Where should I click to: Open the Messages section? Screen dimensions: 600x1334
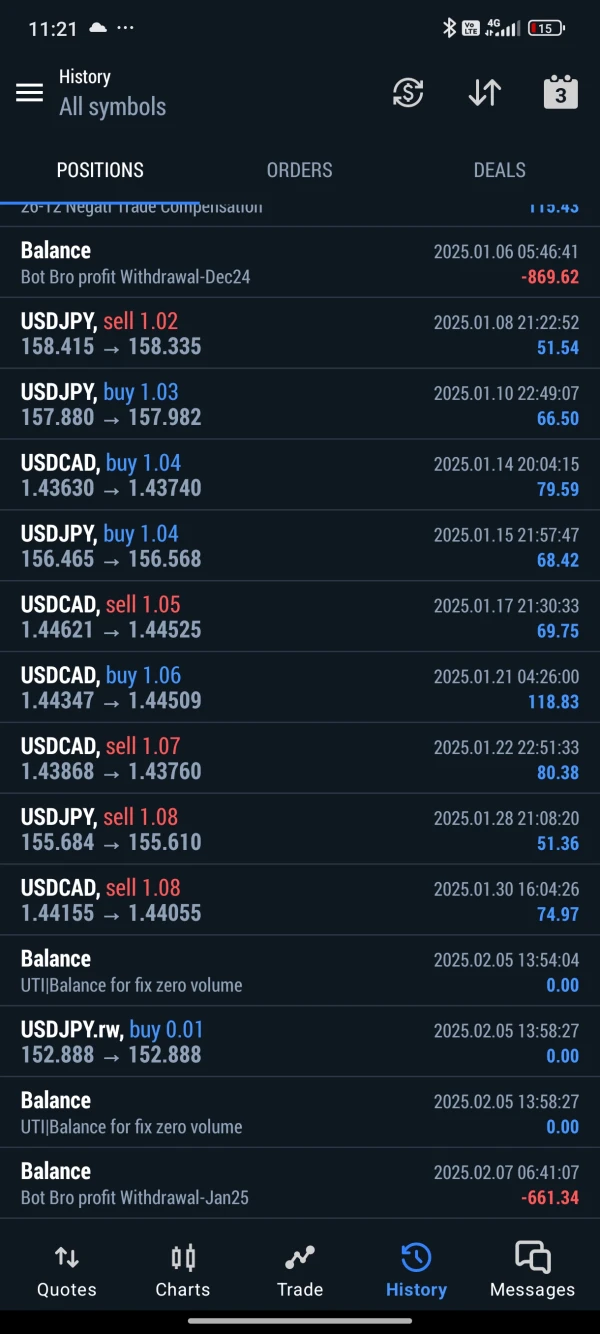pyautogui.click(x=532, y=1270)
